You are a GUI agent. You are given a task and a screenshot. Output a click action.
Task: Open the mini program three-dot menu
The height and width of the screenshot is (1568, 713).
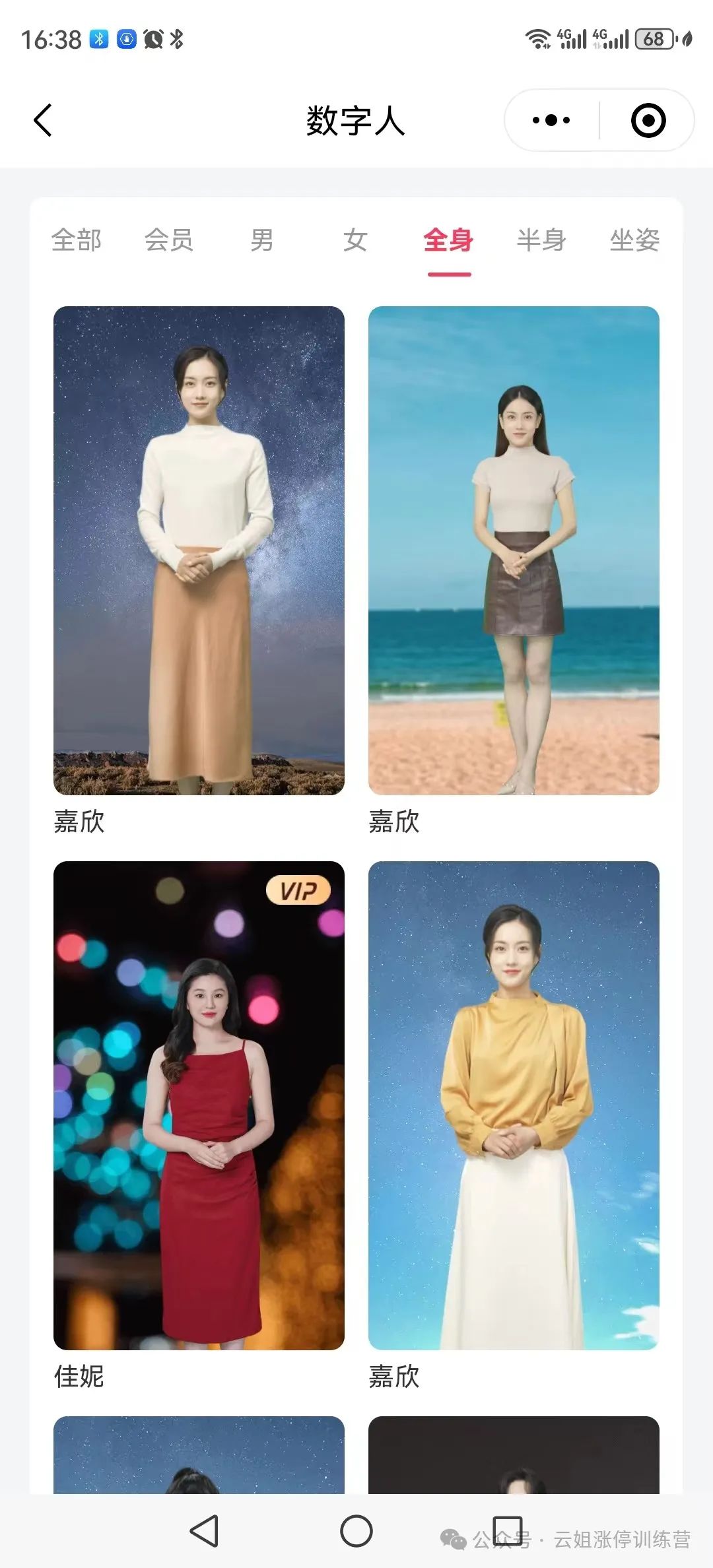tap(551, 121)
